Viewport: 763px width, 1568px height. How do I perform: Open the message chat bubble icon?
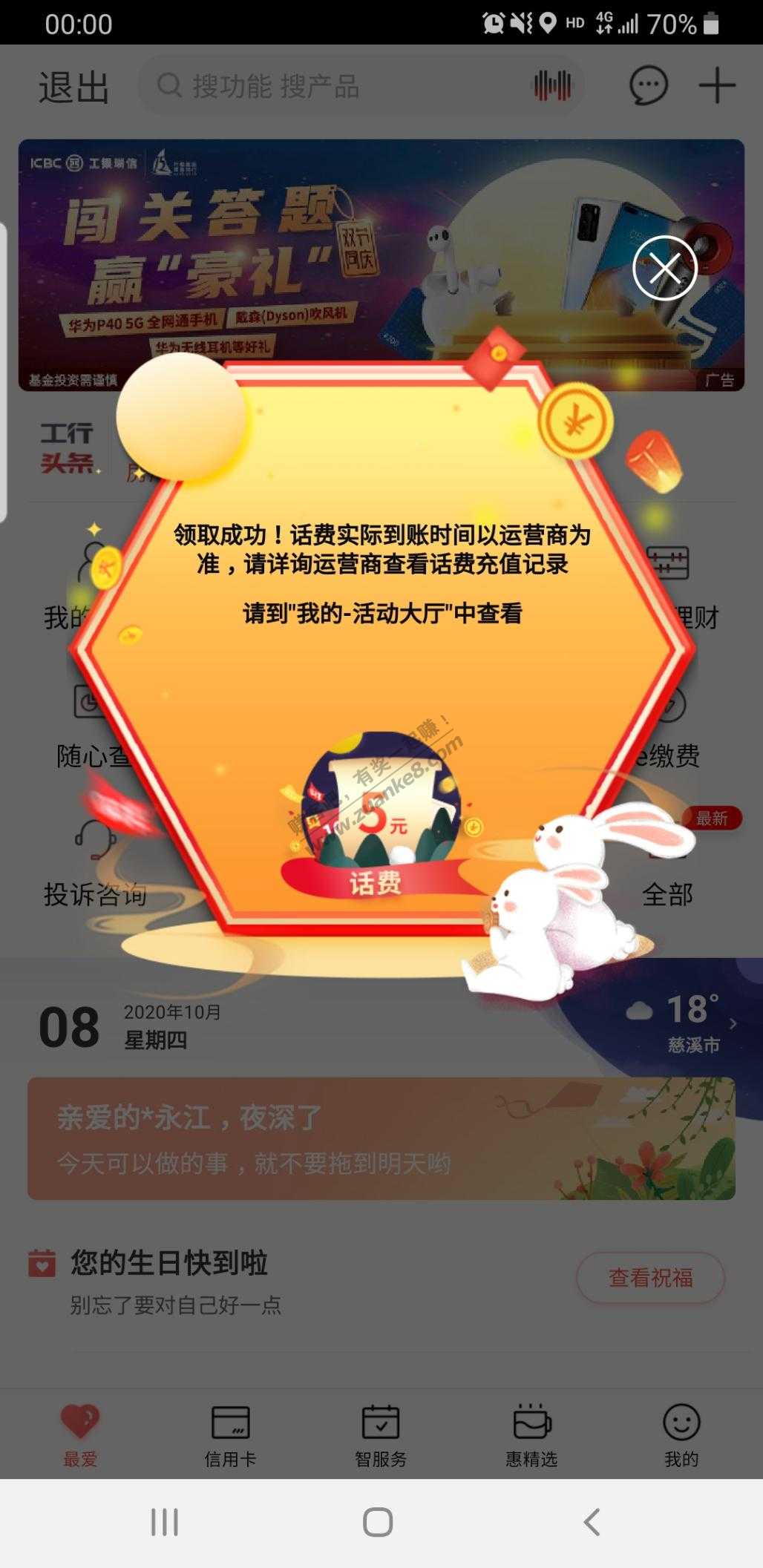(648, 86)
